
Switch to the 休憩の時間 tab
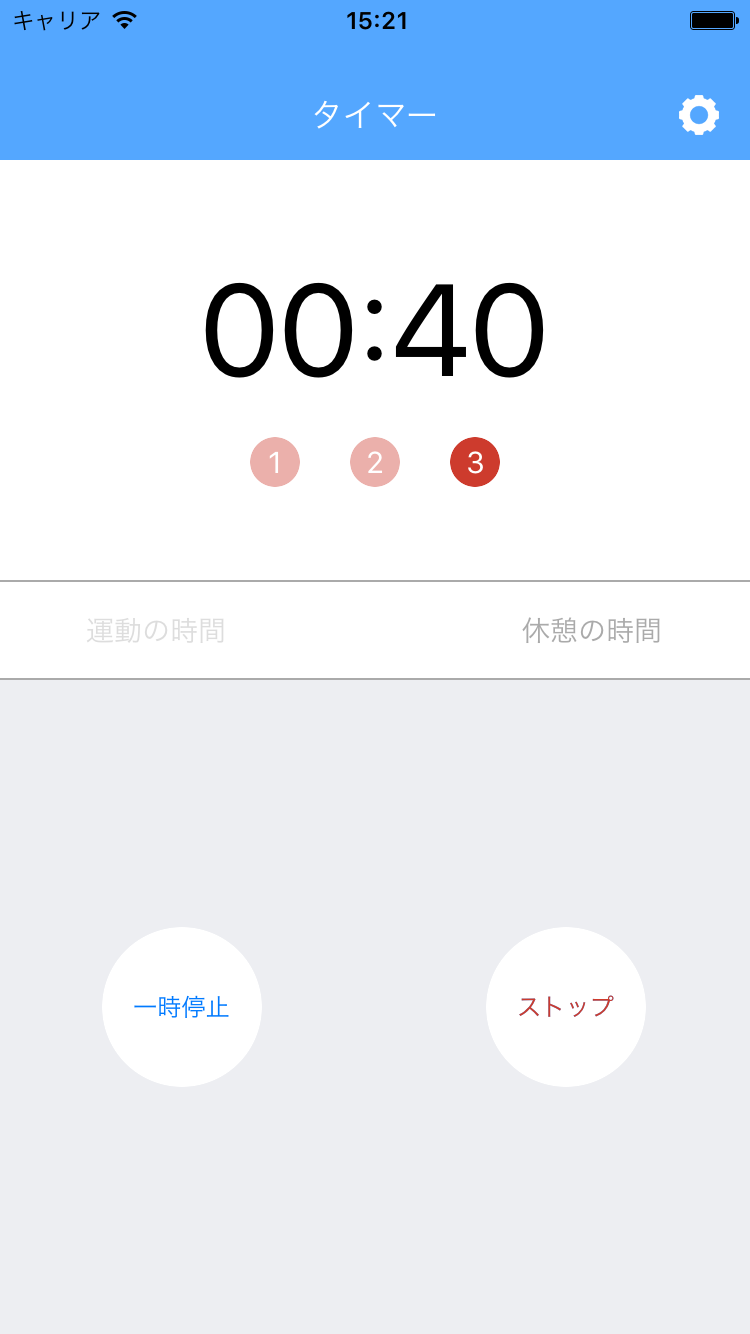[x=590, y=630]
